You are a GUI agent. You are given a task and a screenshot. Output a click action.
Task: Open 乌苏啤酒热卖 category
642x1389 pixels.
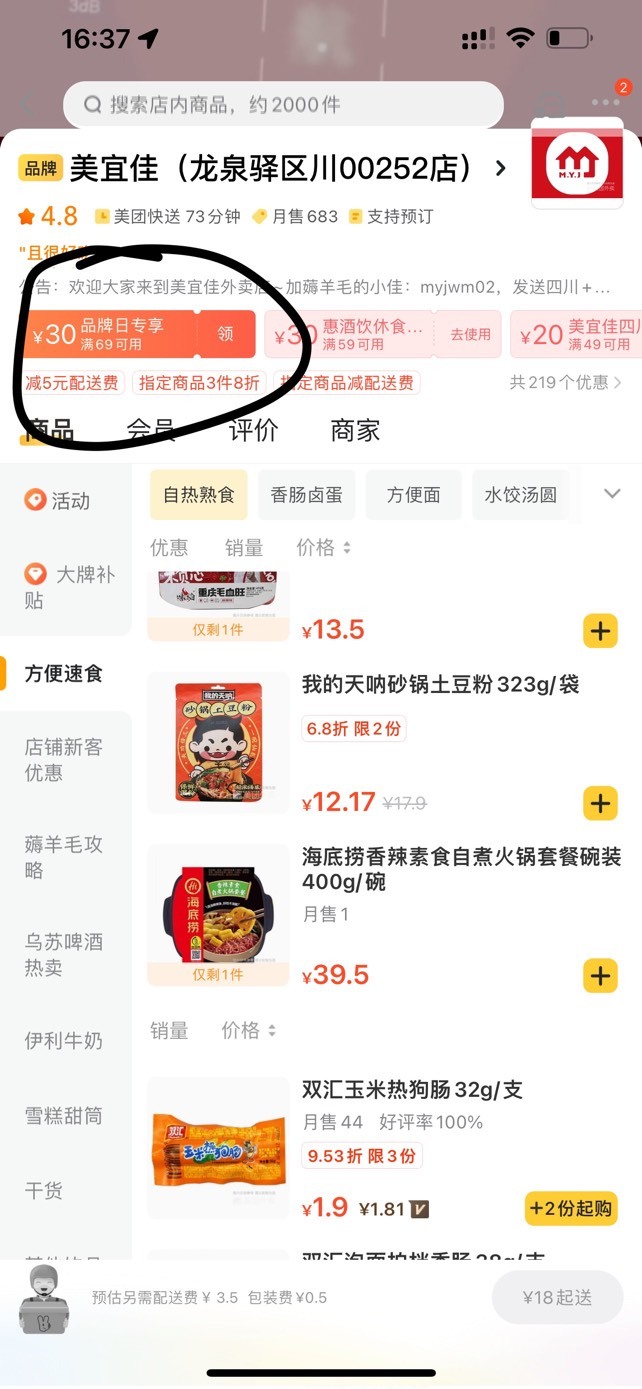tap(65, 955)
